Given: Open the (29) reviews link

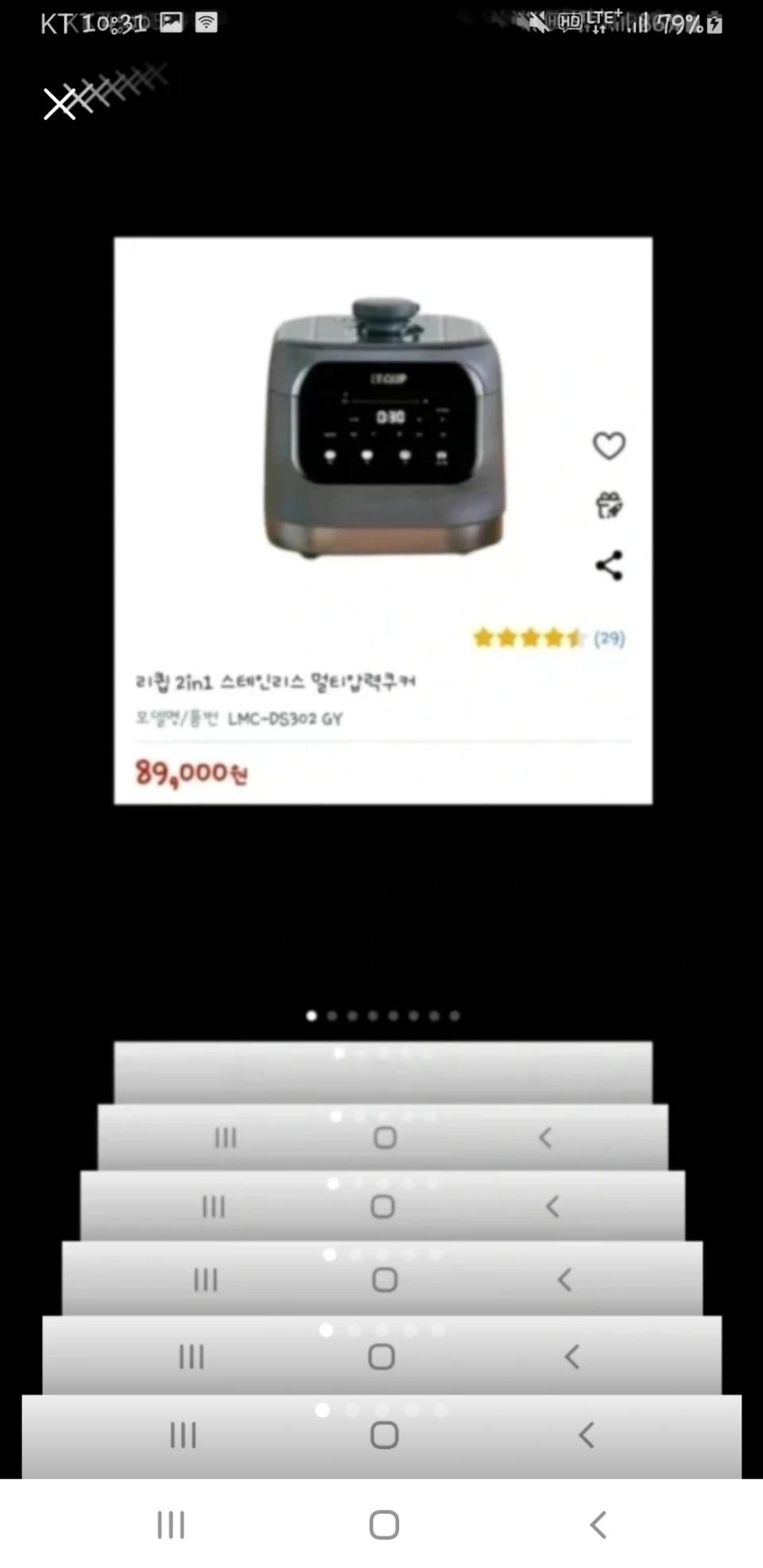Looking at the screenshot, I should 610,637.
